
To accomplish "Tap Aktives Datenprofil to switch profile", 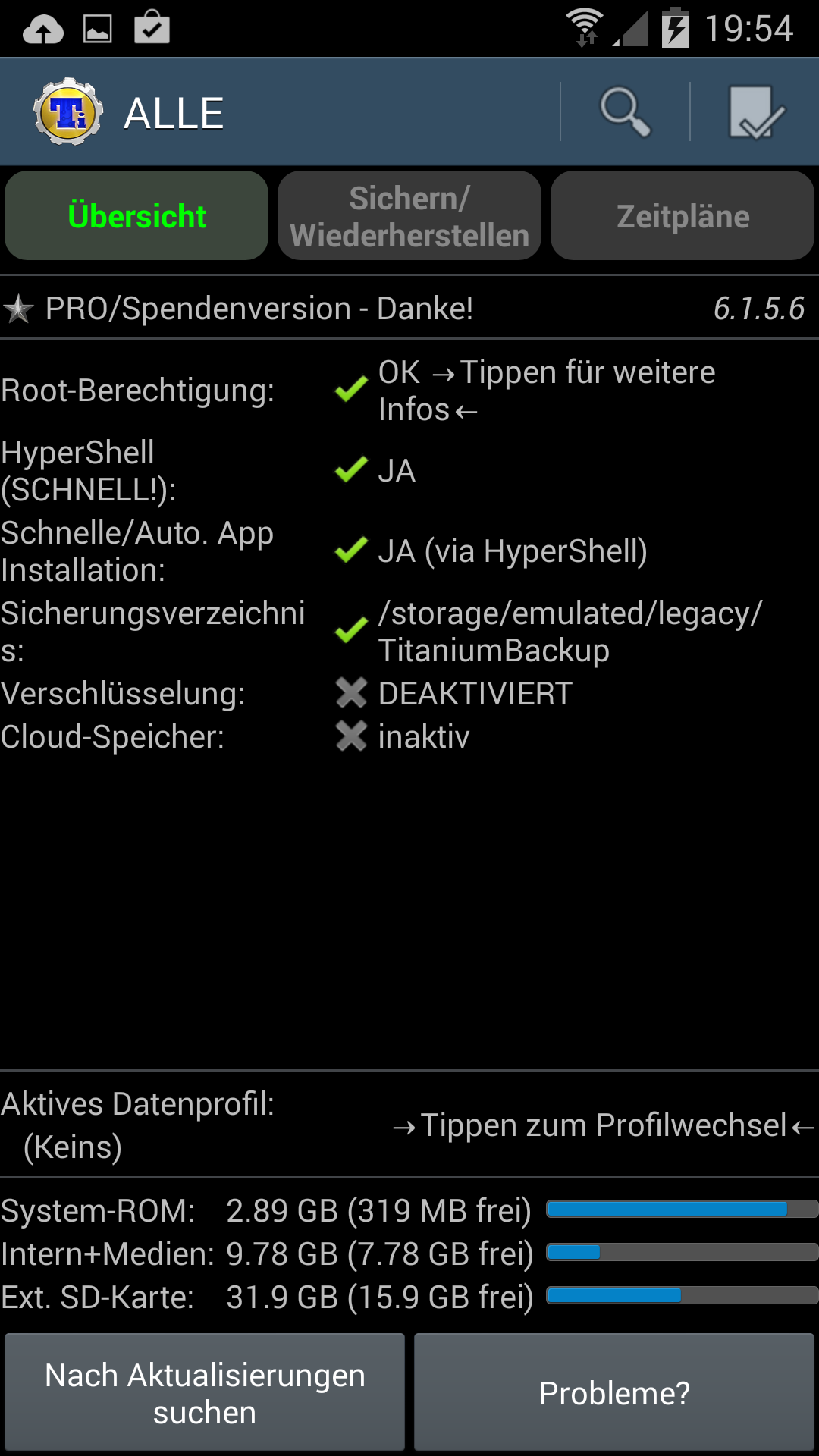I will click(x=409, y=1125).
